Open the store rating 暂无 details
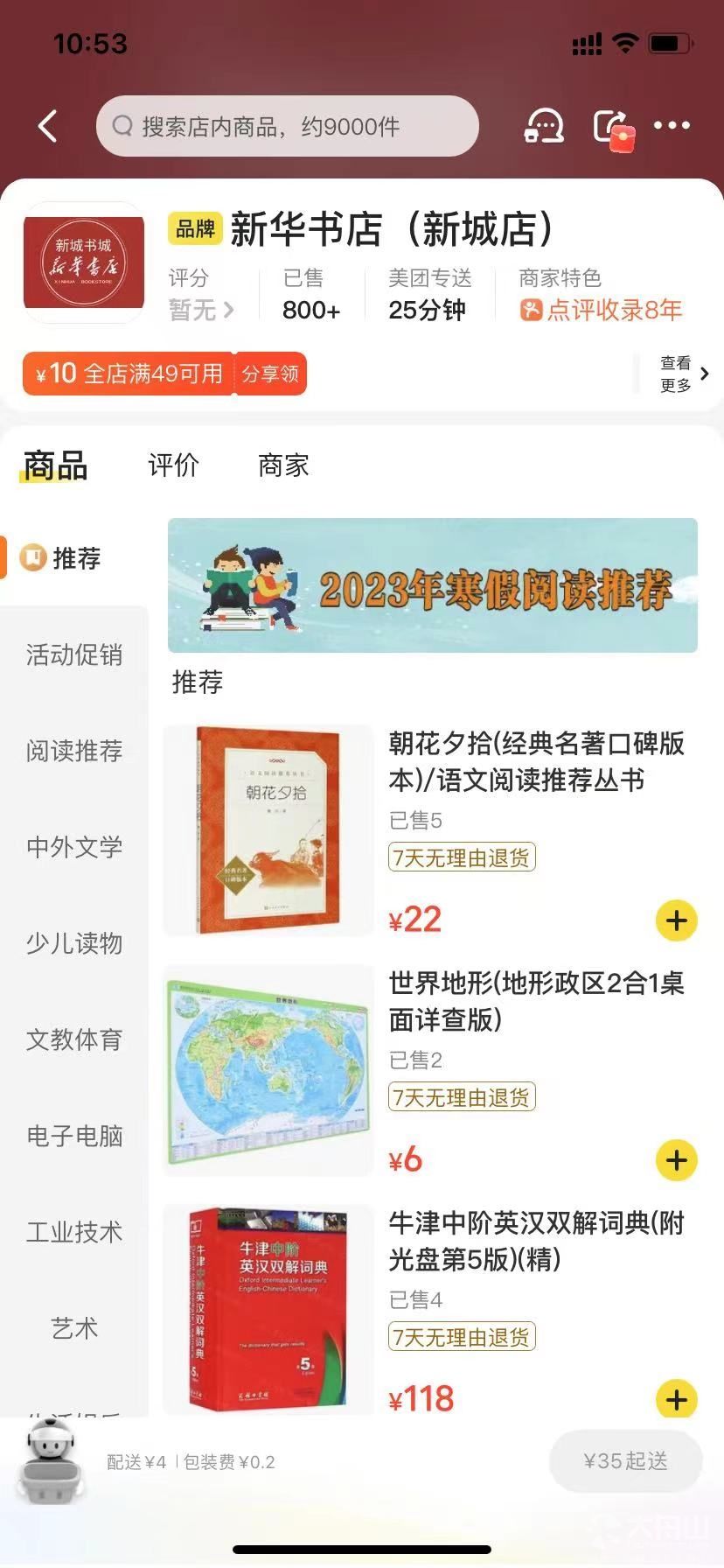This screenshot has width=724, height=1568. click(201, 310)
